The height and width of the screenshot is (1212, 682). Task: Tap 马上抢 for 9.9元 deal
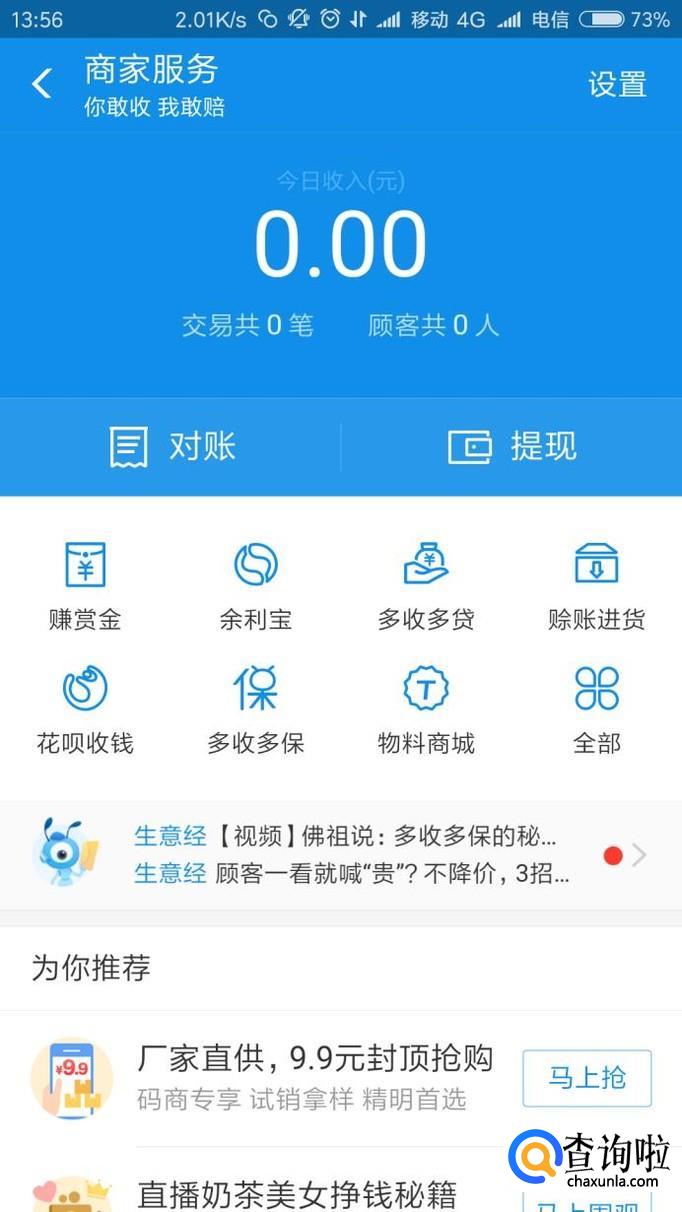coord(587,1078)
